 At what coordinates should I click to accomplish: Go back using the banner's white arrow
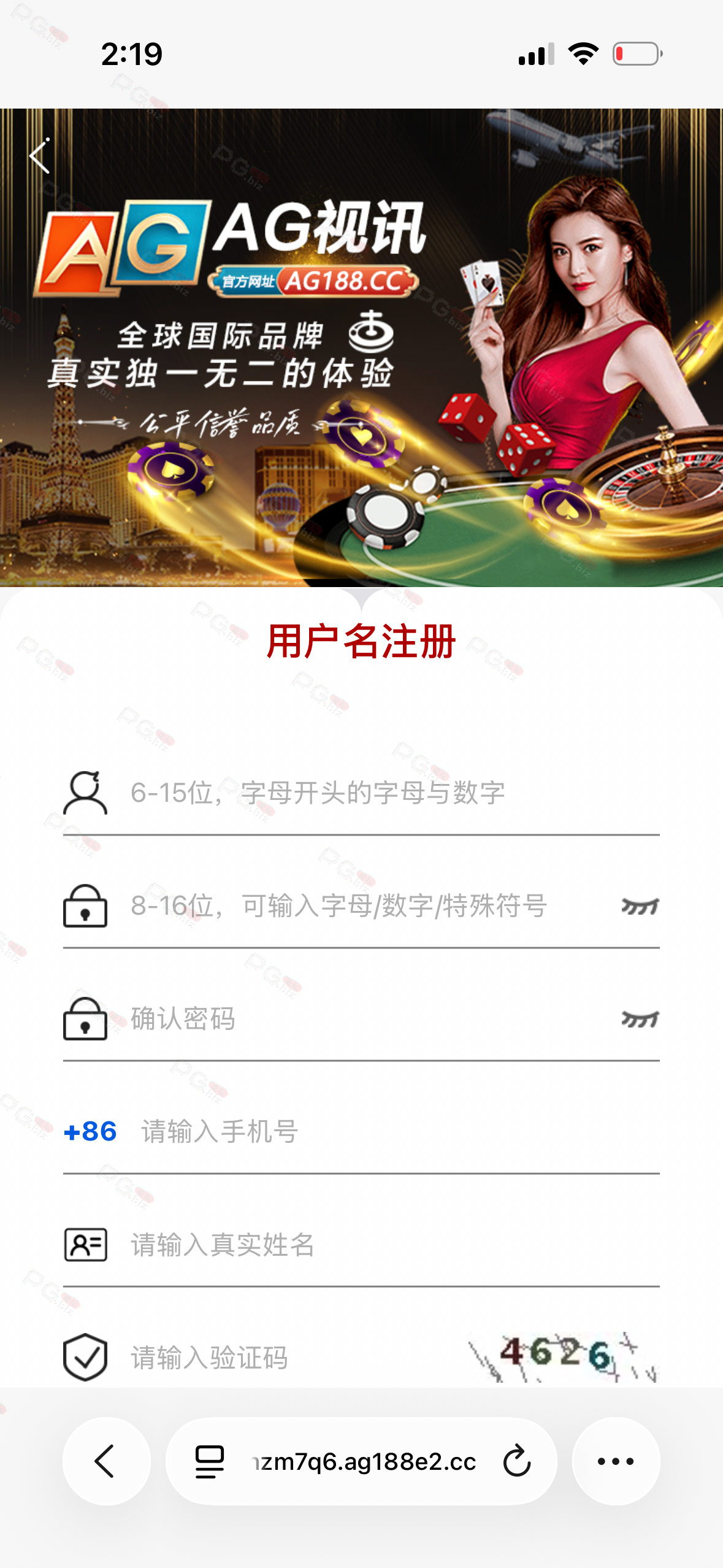pos(39,156)
